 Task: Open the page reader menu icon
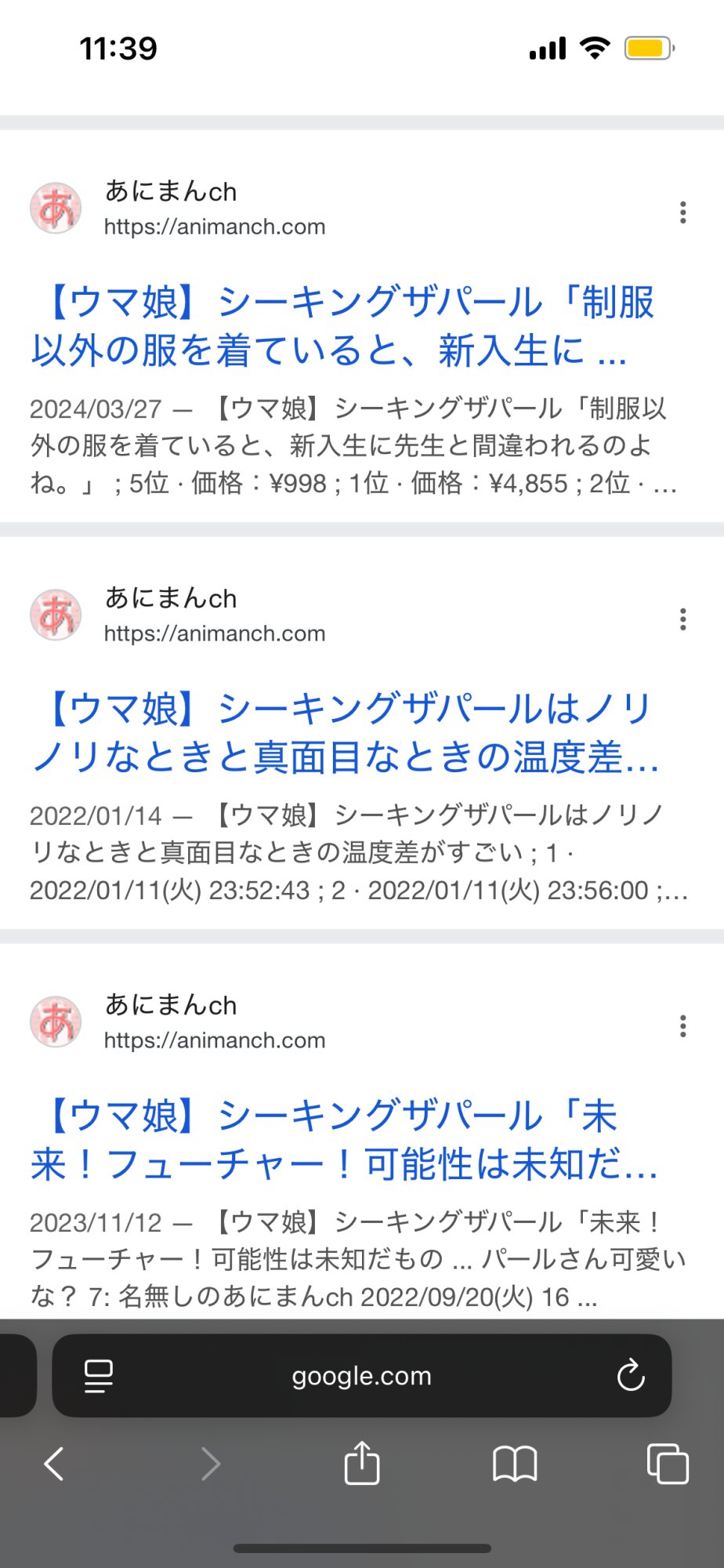coord(99,1376)
